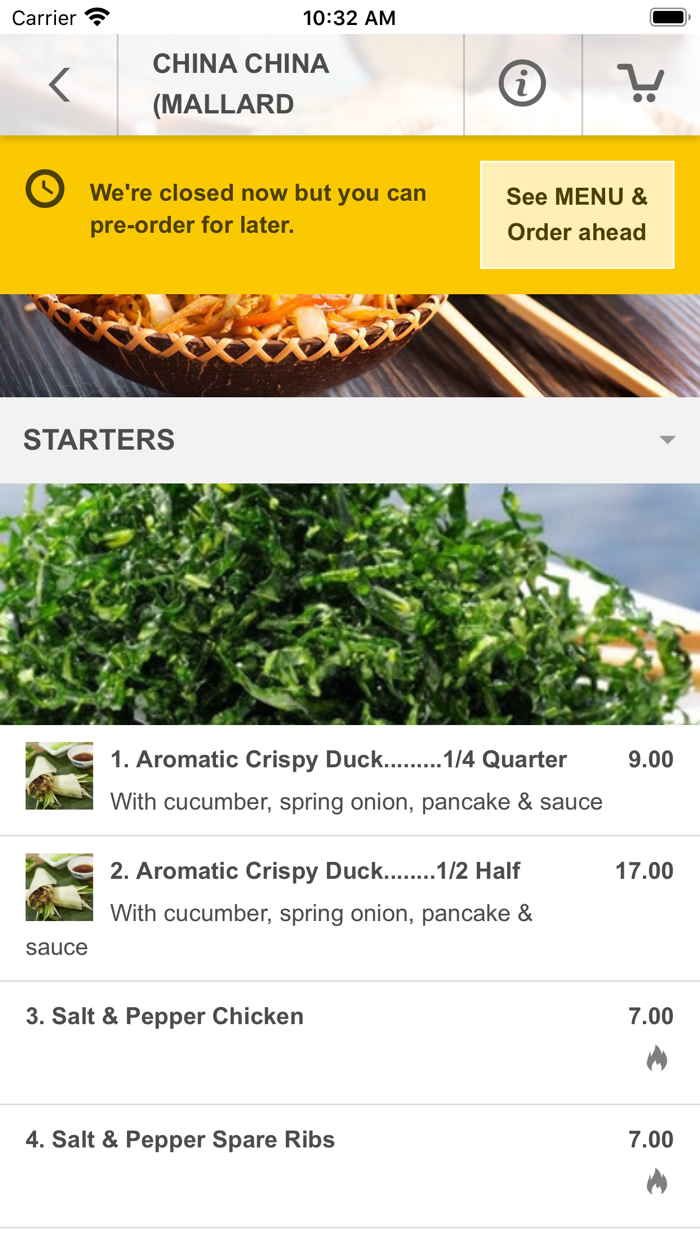Choose Salt & Pepper Chicken
This screenshot has width=700, height=1244.
(x=350, y=1043)
